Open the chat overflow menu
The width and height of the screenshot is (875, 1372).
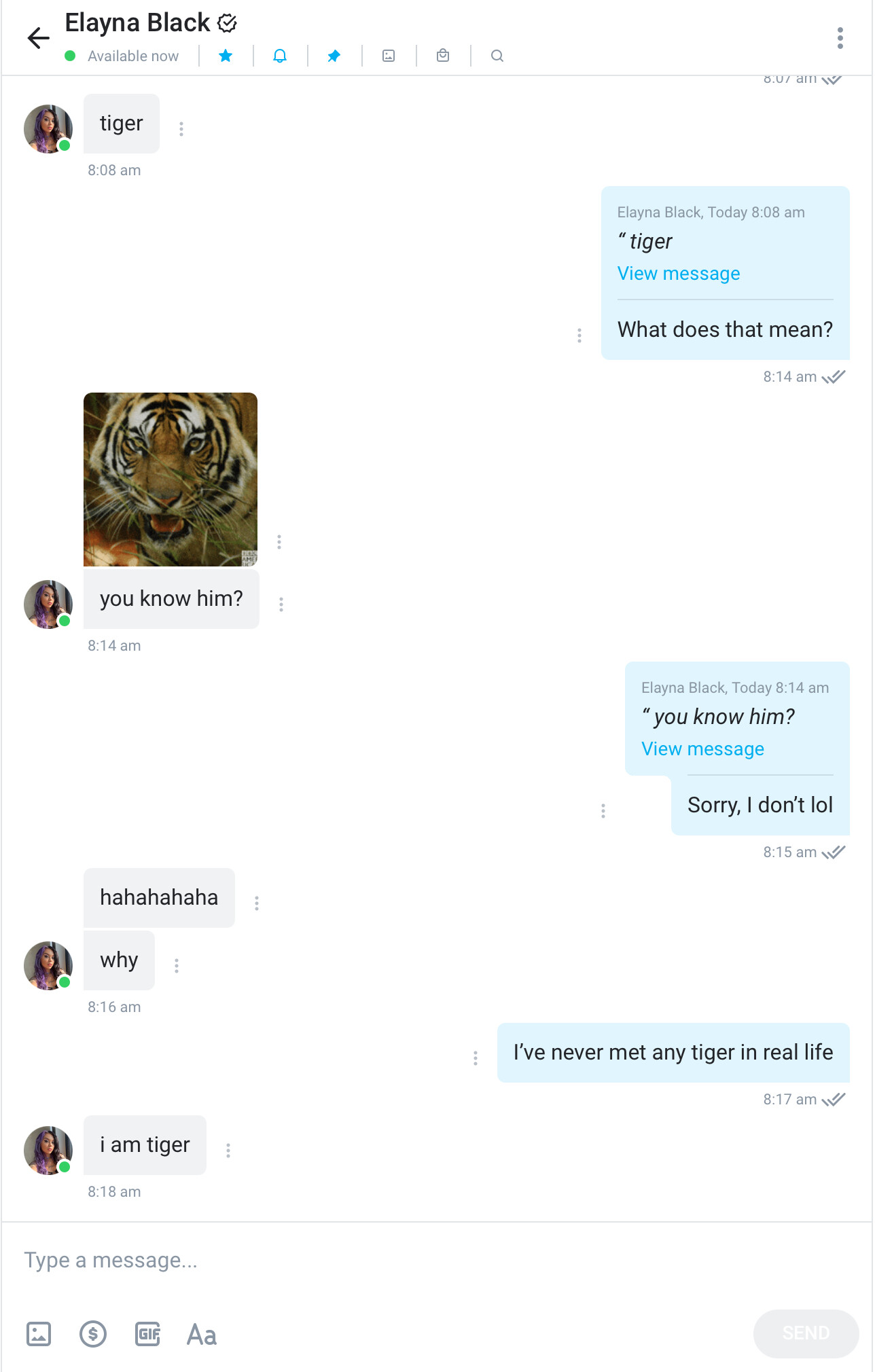coord(840,38)
